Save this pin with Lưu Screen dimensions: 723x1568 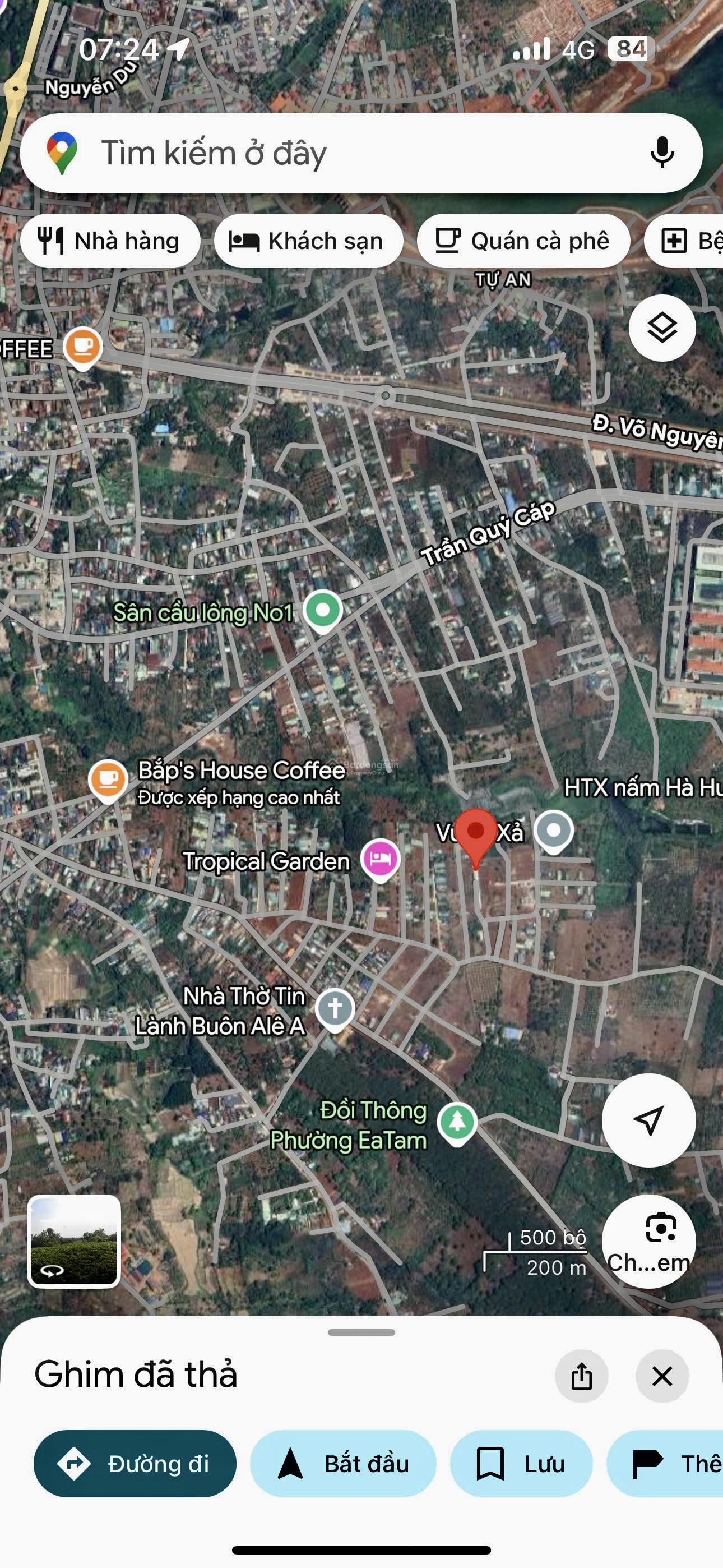521,1464
